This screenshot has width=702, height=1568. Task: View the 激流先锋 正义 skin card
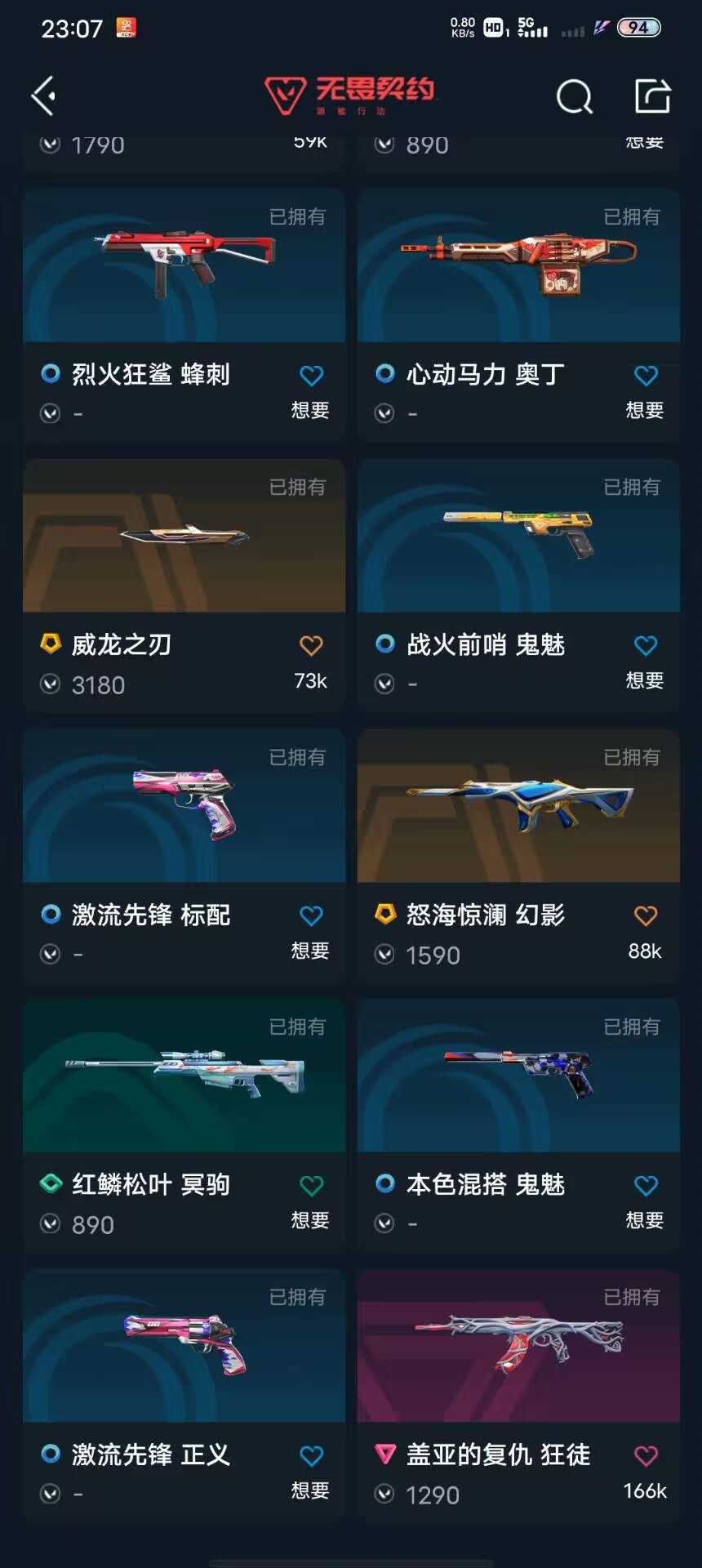(x=184, y=1346)
